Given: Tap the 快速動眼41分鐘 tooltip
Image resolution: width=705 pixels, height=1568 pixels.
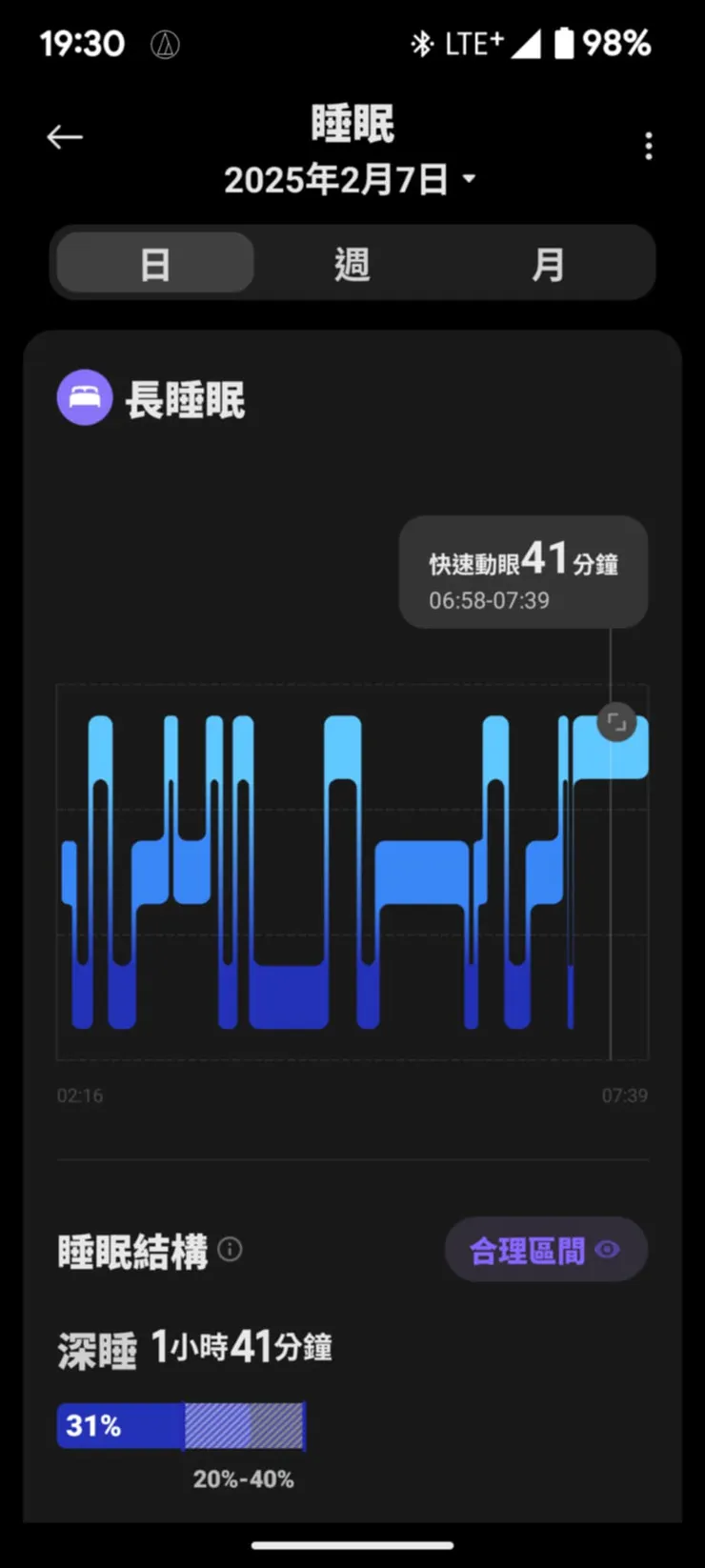Looking at the screenshot, I should [522, 572].
